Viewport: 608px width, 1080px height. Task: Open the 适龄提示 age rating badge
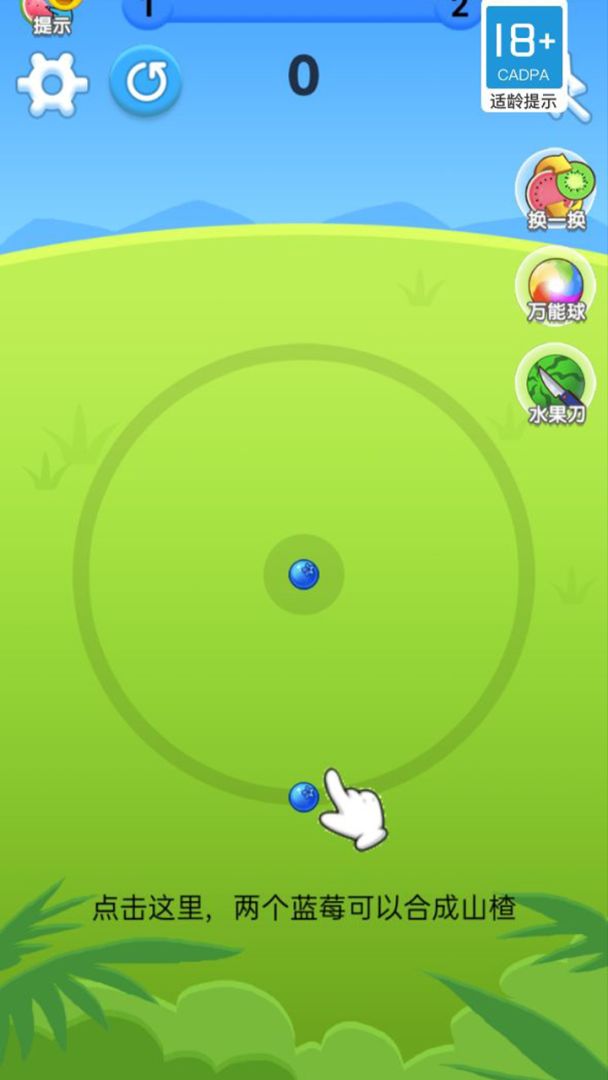(x=523, y=55)
